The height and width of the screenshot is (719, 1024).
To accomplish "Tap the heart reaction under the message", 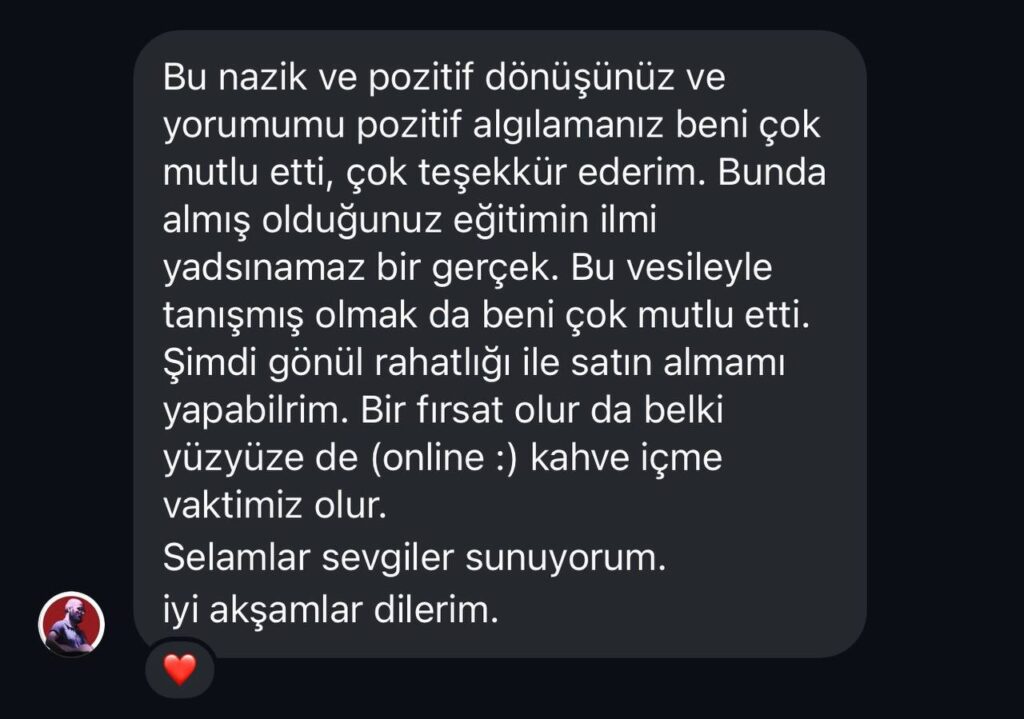I will [x=180, y=669].
